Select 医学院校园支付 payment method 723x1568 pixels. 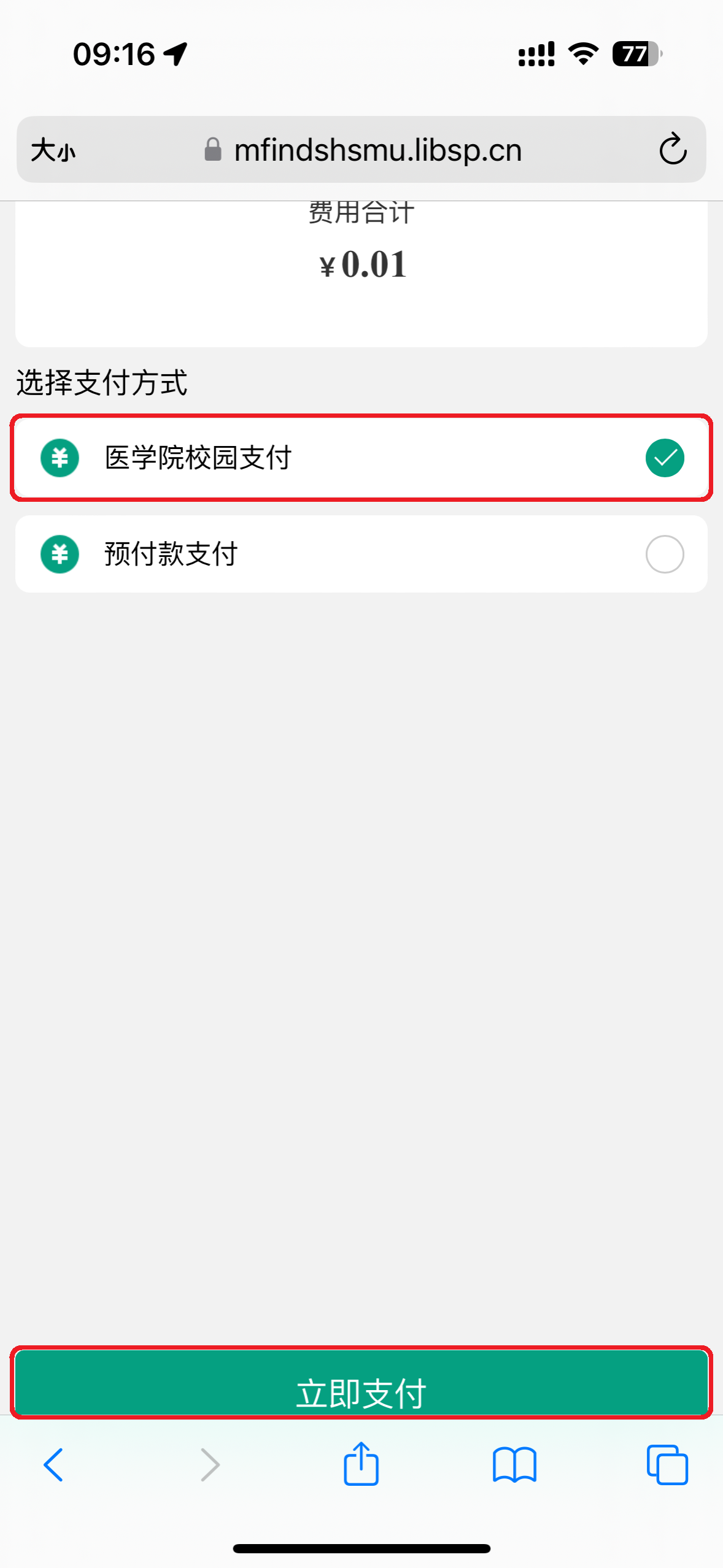[361, 458]
